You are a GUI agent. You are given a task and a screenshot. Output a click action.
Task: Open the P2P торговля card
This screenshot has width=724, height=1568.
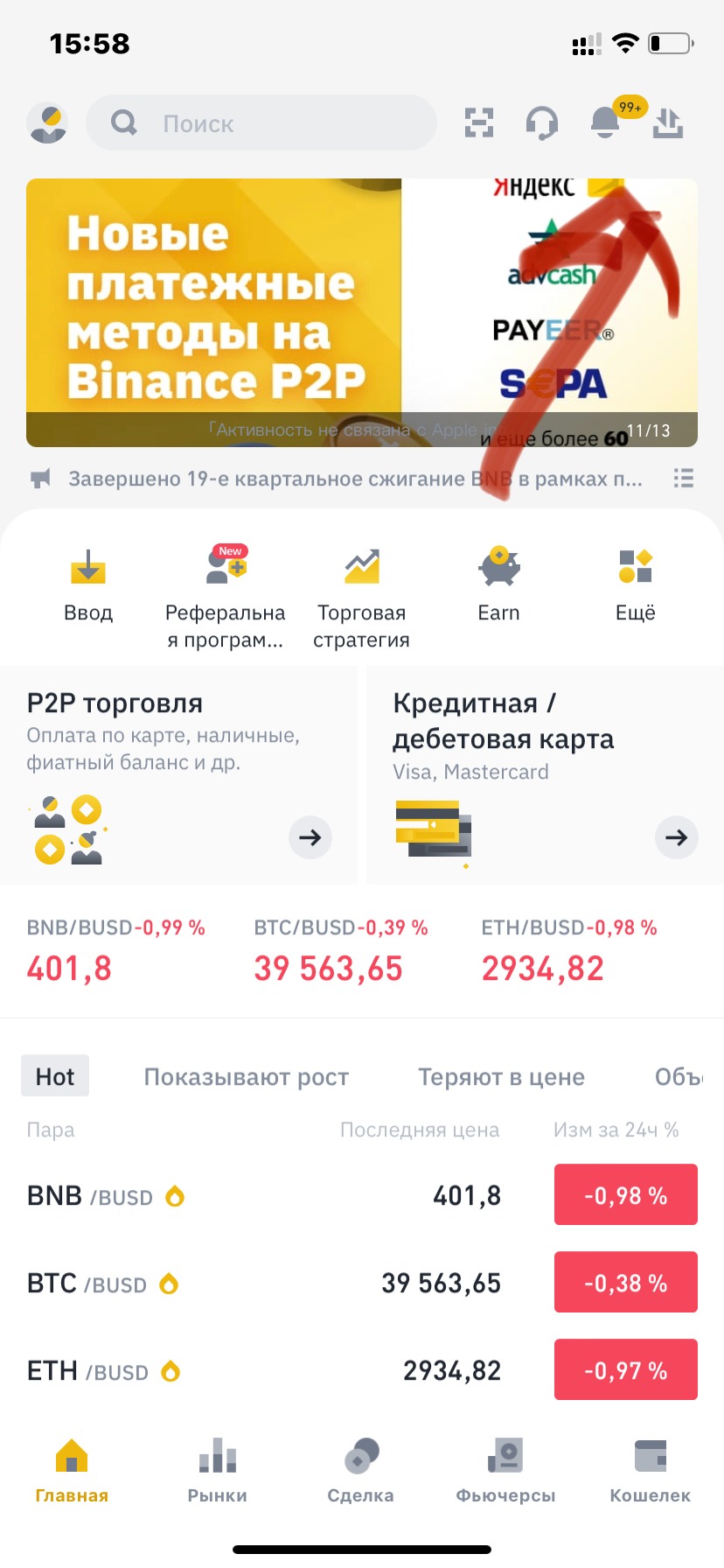tap(178, 775)
